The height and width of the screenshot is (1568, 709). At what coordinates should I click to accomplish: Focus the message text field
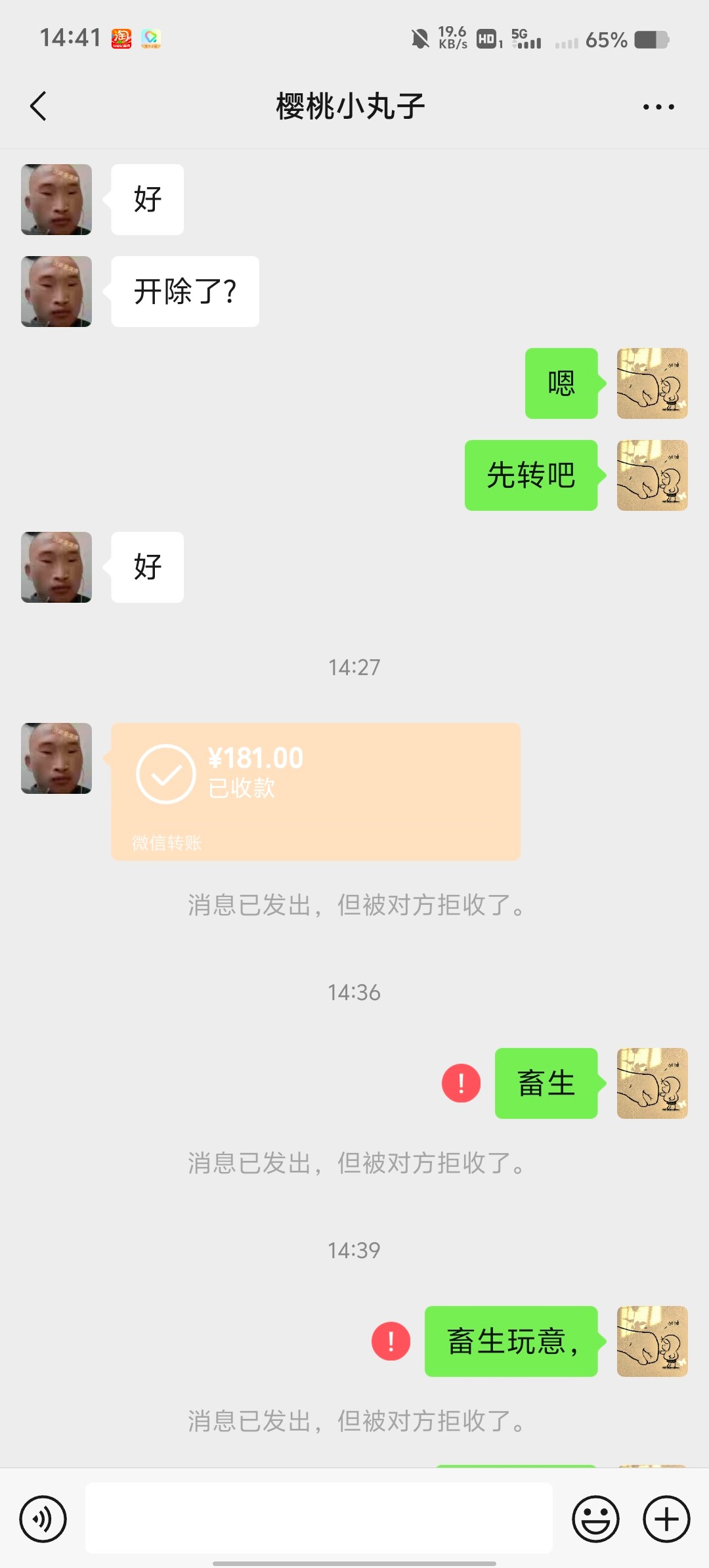point(318,1517)
